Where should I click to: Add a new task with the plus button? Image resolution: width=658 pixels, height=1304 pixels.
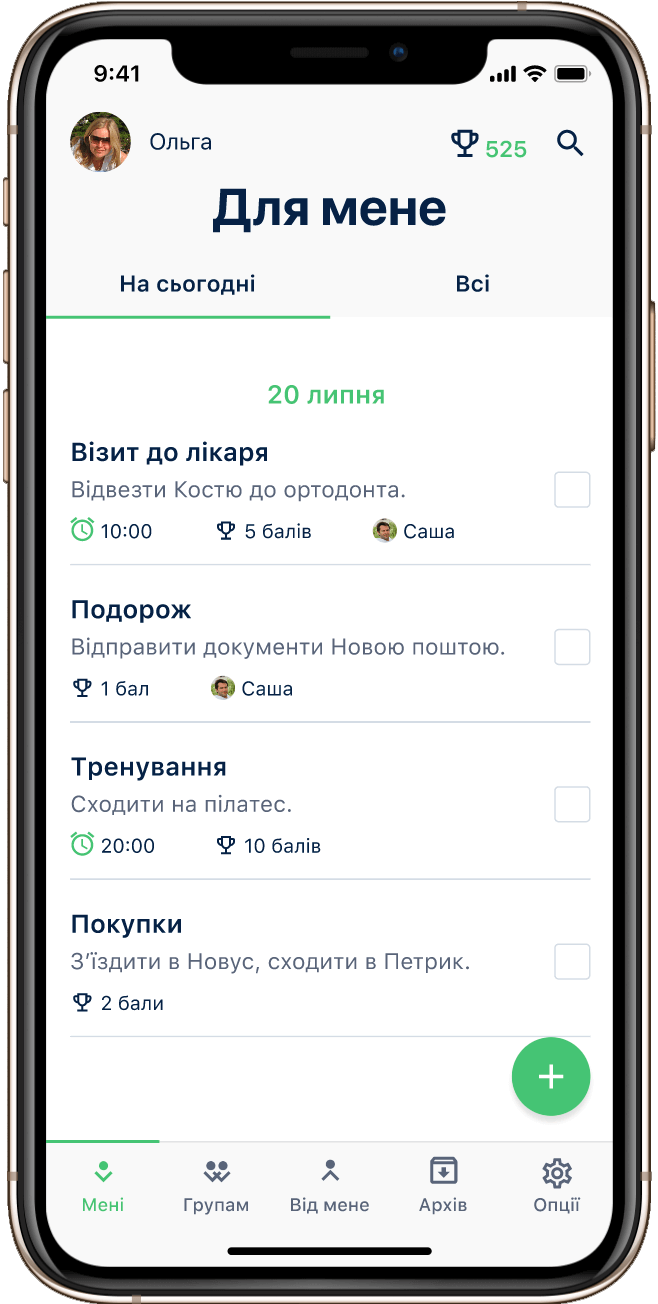pyautogui.click(x=551, y=1076)
